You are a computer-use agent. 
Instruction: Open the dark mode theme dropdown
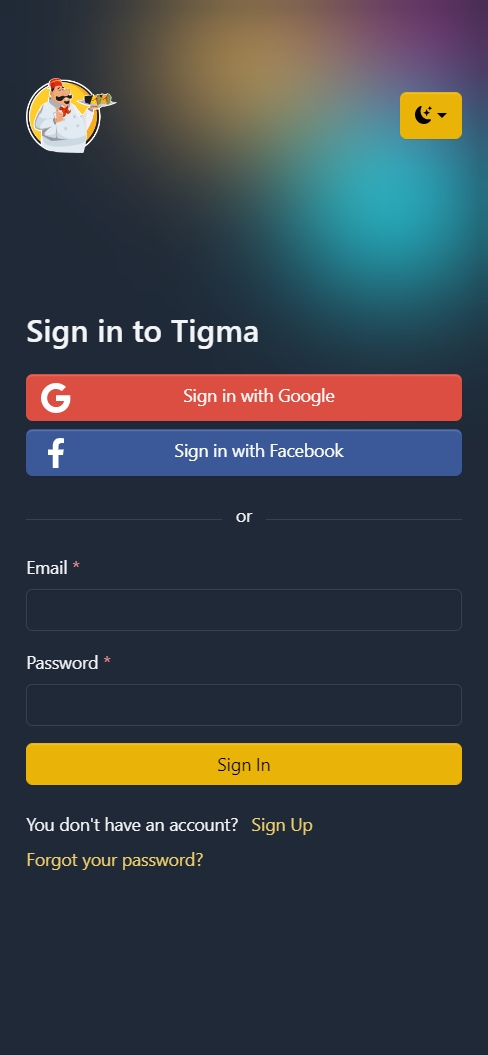pos(431,116)
